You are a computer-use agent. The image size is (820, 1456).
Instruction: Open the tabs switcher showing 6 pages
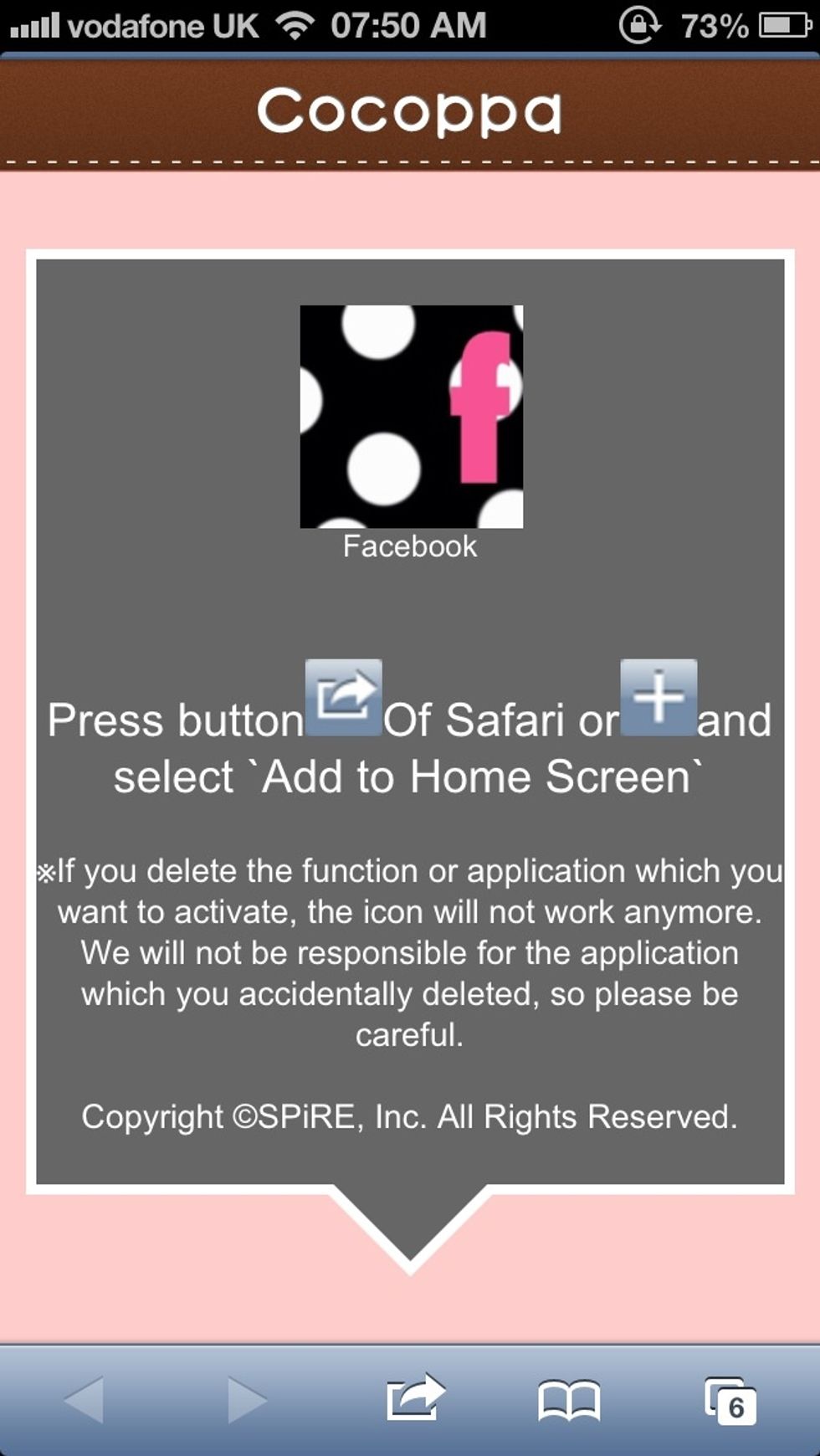[730, 1400]
